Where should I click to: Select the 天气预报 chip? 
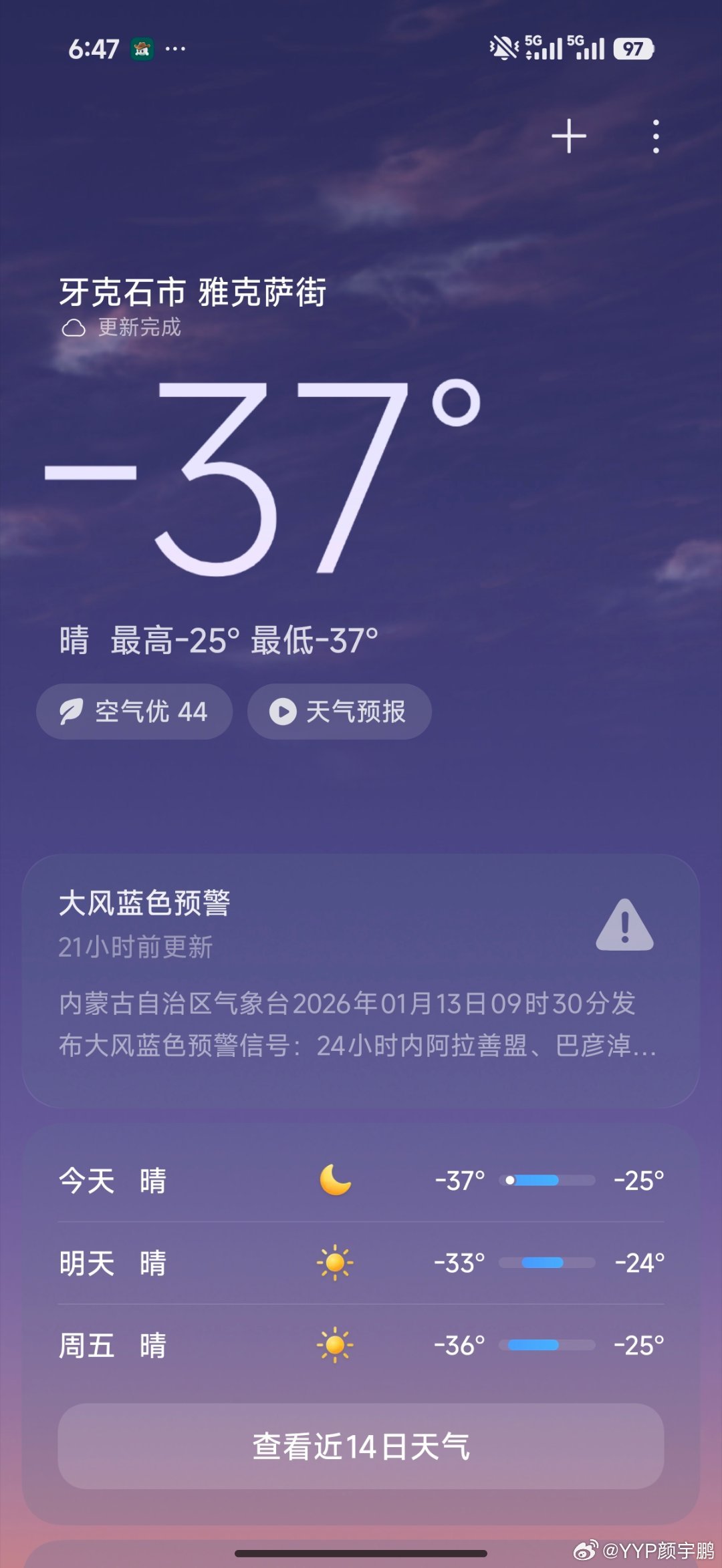339,712
